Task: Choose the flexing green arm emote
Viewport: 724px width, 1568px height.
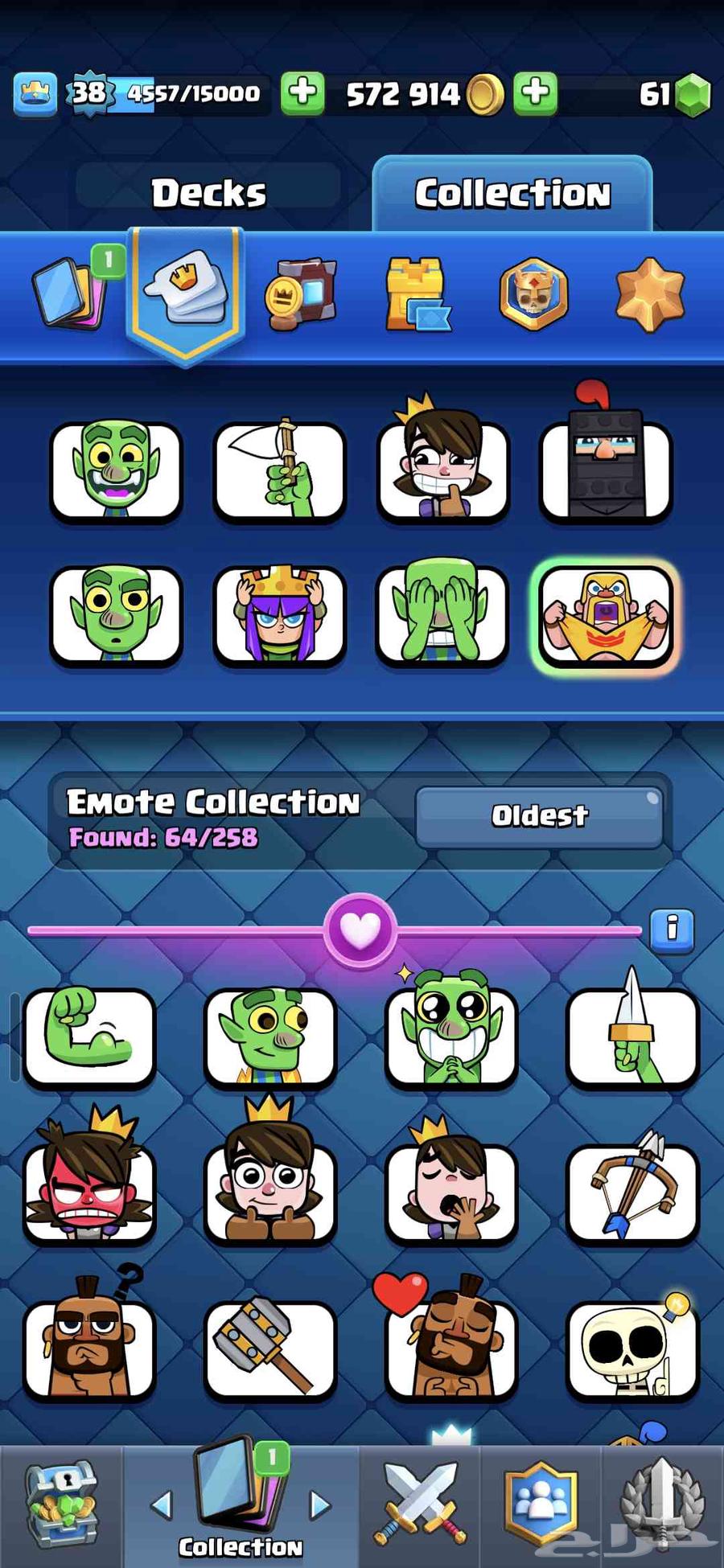Action: tap(88, 1037)
